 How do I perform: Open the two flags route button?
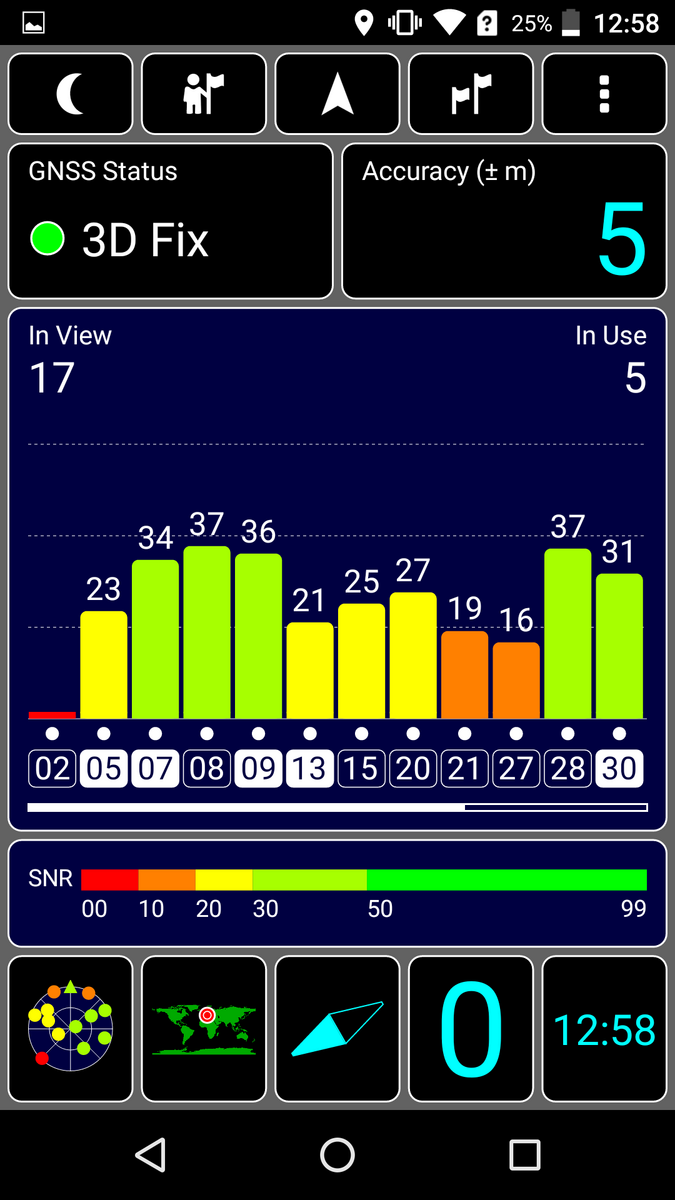click(471, 94)
